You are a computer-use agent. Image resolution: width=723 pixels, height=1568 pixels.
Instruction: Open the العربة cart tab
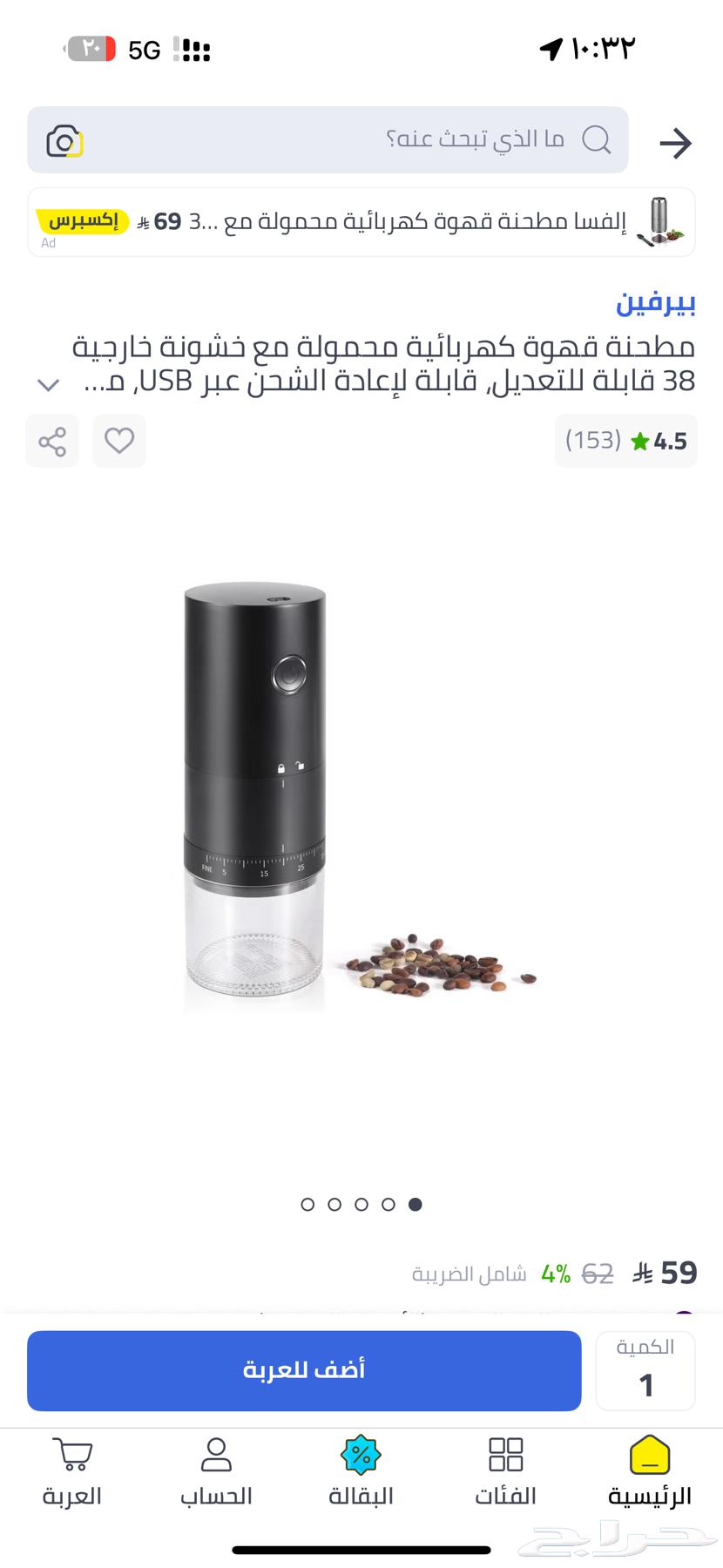point(72,1472)
